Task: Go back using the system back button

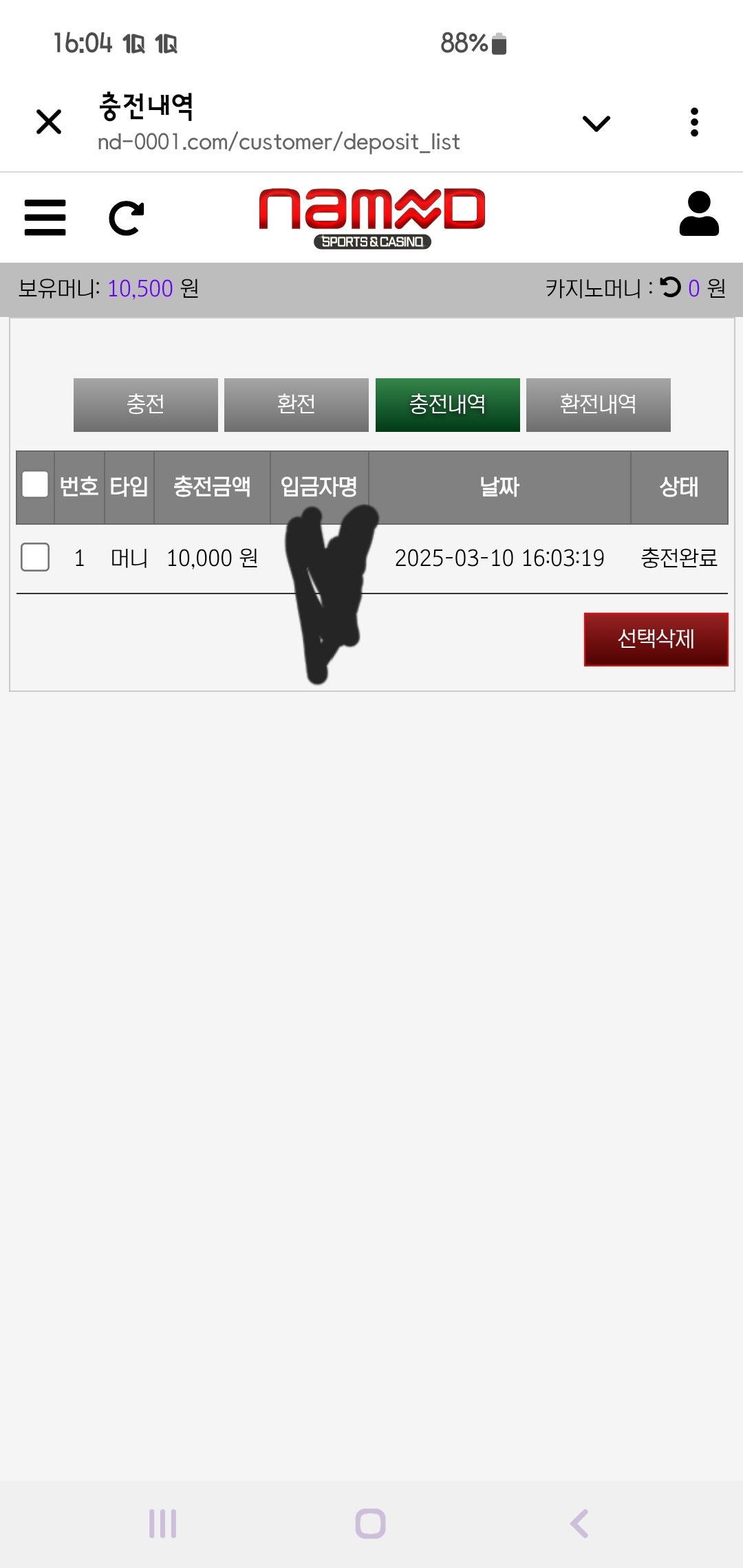Action: [x=579, y=1523]
